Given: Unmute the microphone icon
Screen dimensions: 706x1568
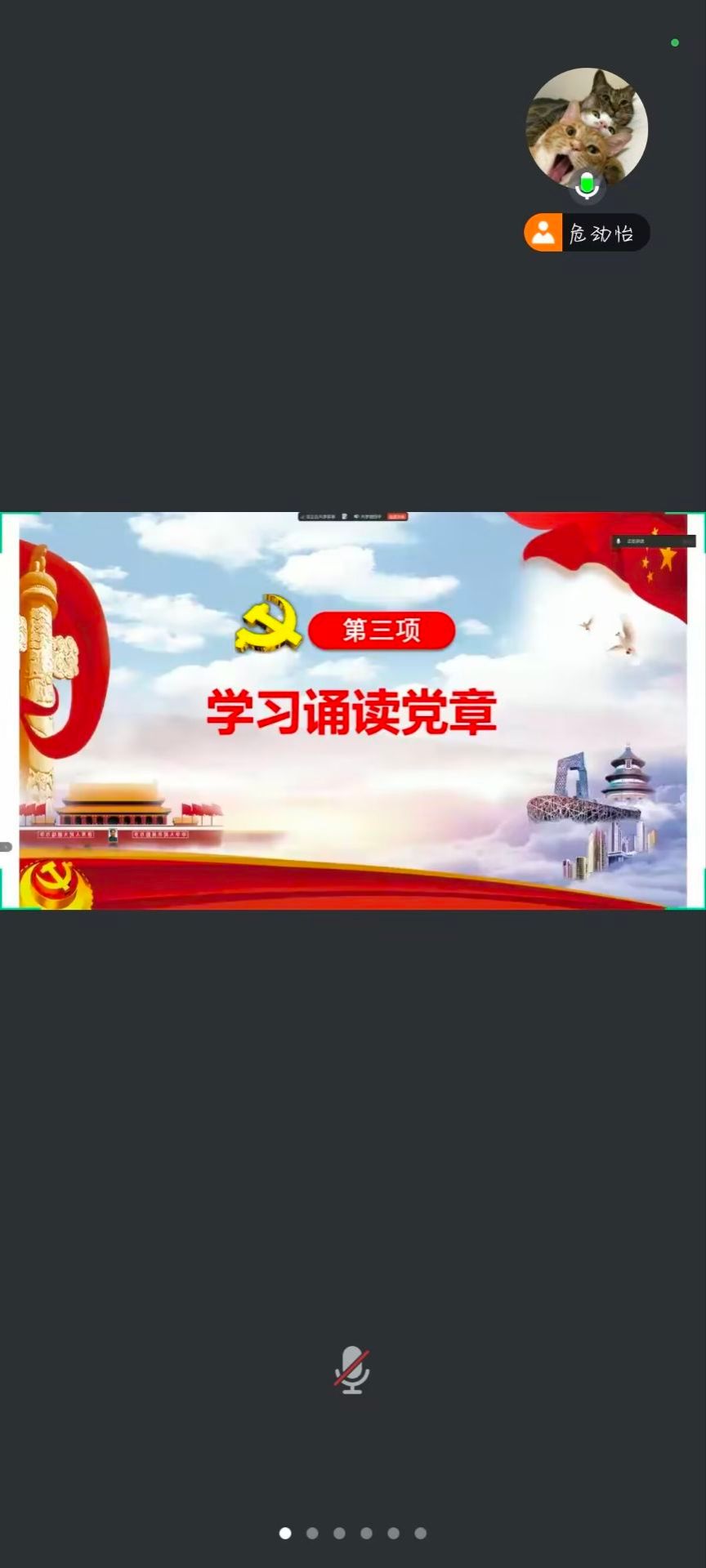Looking at the screenshot, I should 352,1370.
